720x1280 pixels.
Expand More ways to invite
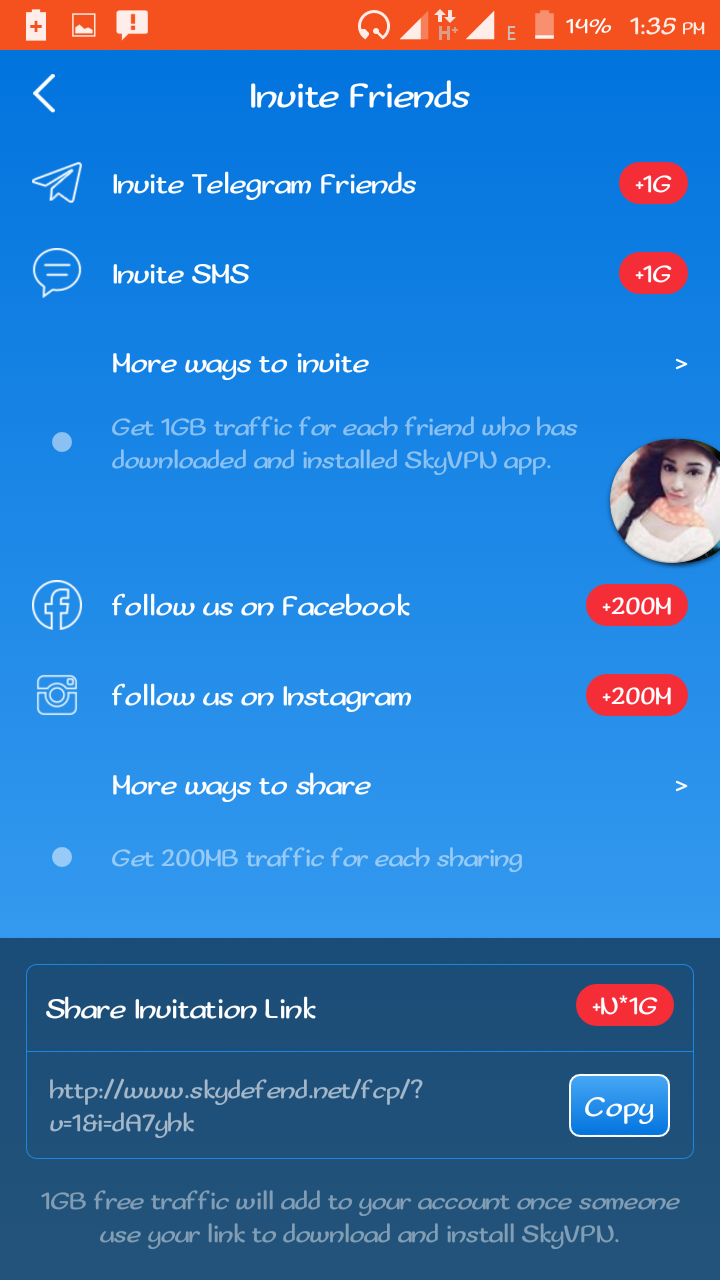point(240,364)
